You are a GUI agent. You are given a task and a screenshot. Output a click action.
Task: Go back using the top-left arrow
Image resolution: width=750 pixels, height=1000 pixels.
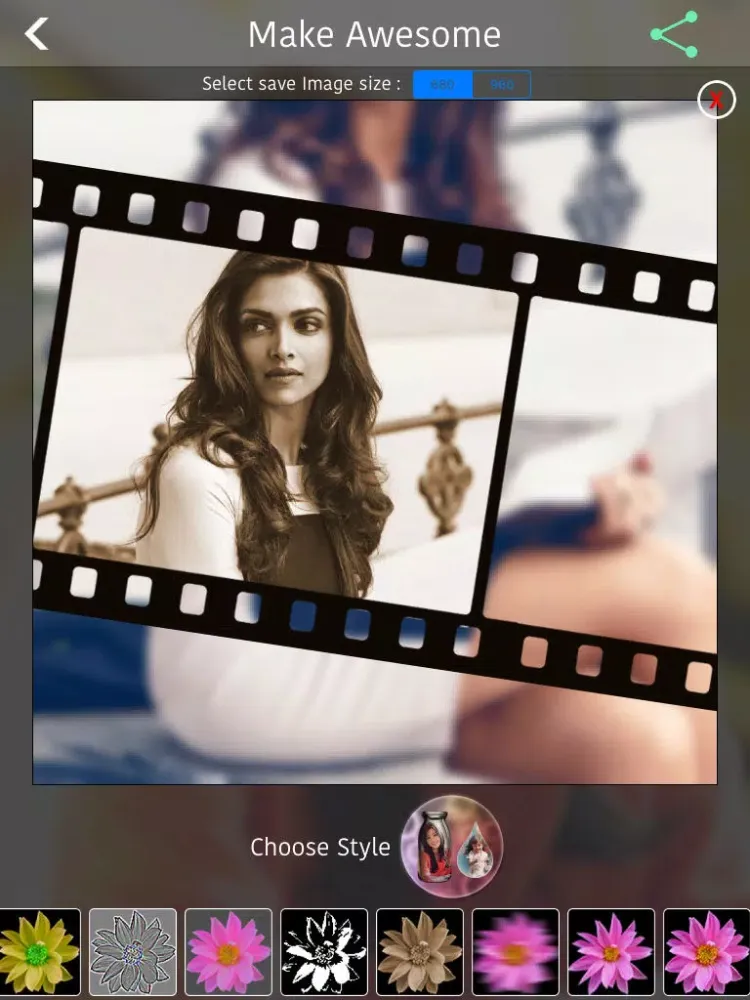(37, 34)
